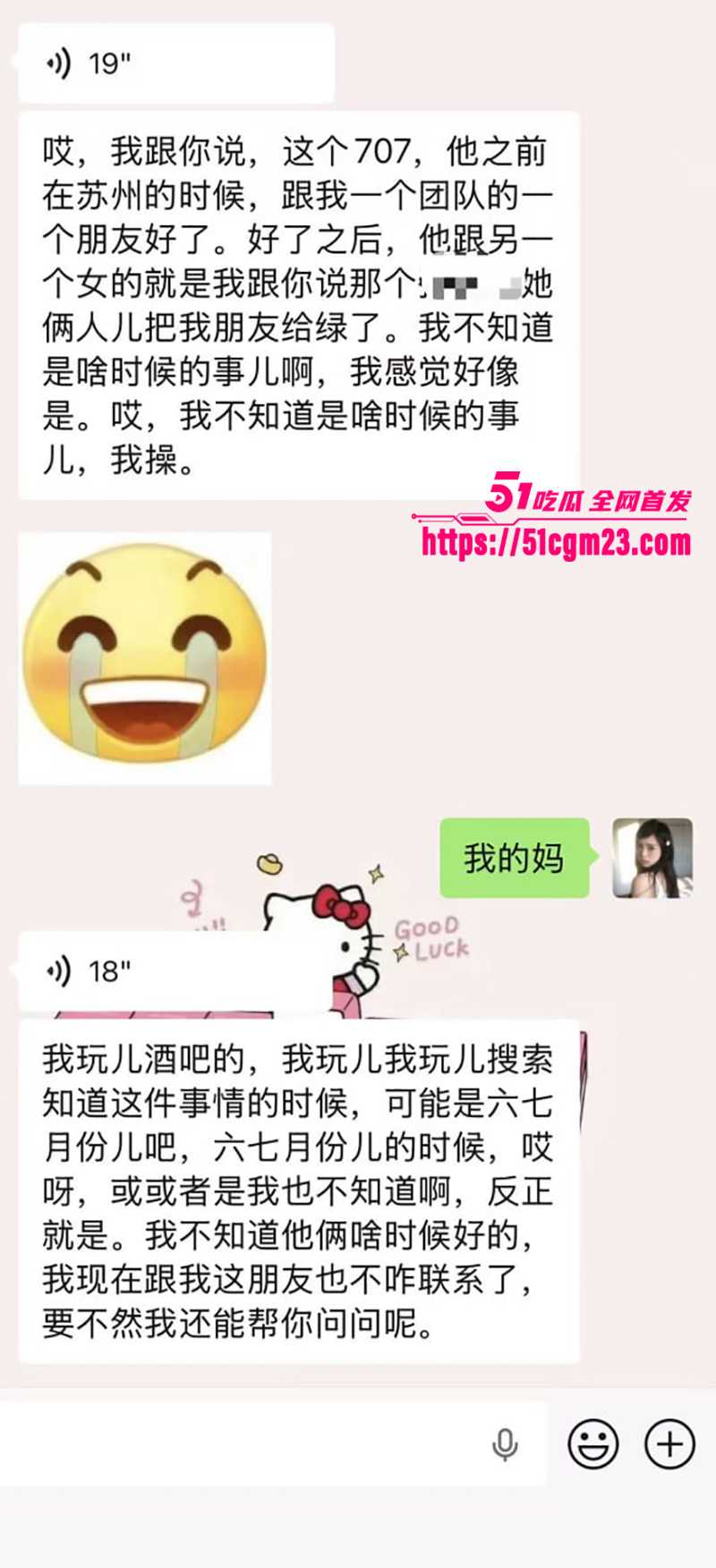Play the 19-second voice message
This screenshot has height=1568, width=716.
click(175, 64)
